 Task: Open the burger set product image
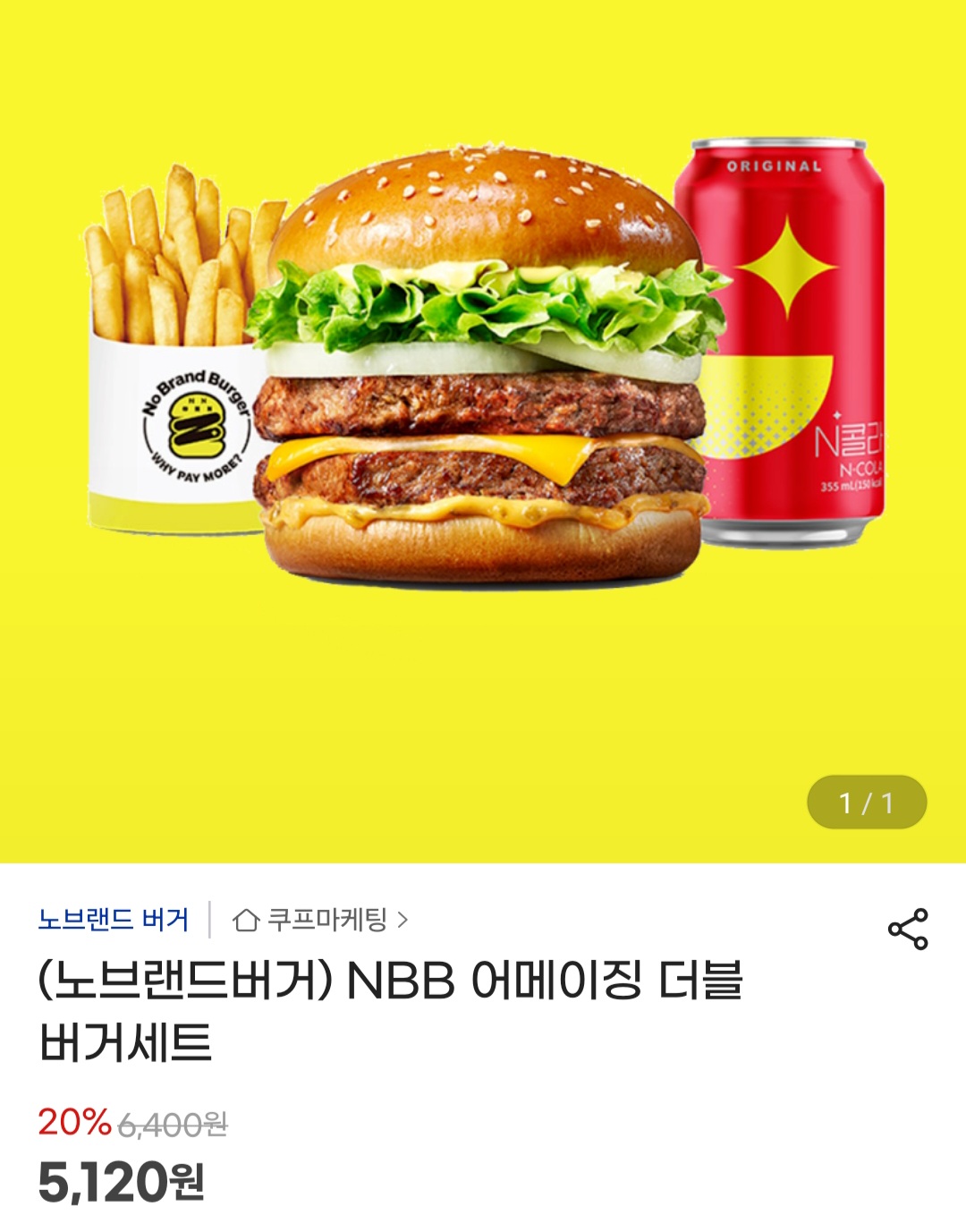tap(483, 376)
